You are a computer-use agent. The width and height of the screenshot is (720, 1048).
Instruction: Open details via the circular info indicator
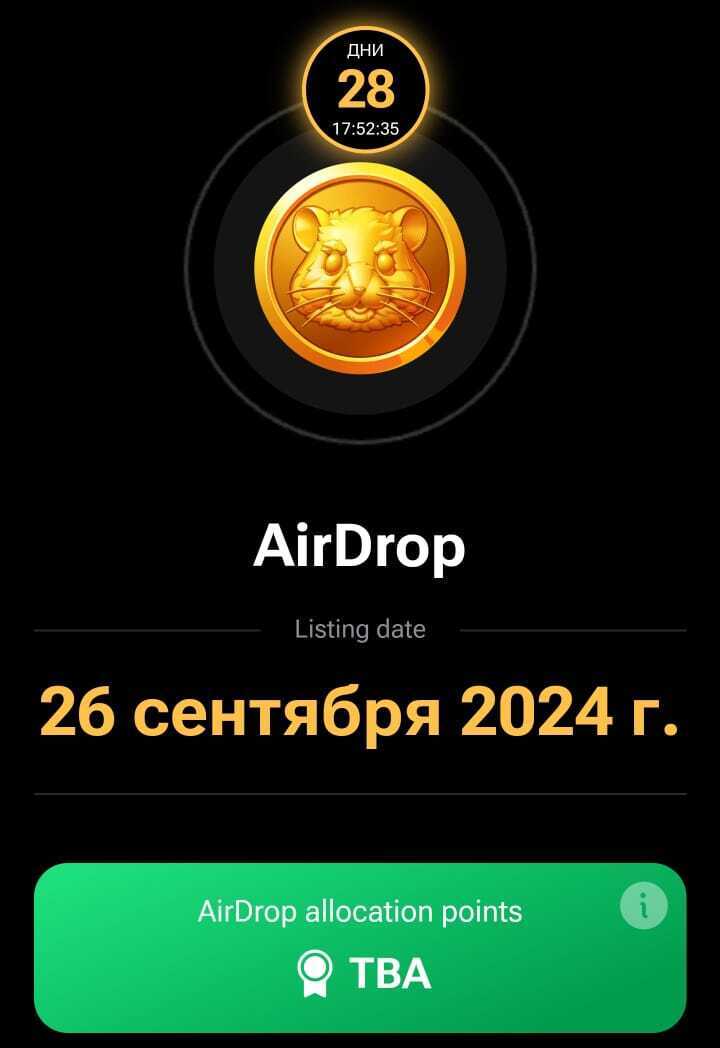[643, 904]
